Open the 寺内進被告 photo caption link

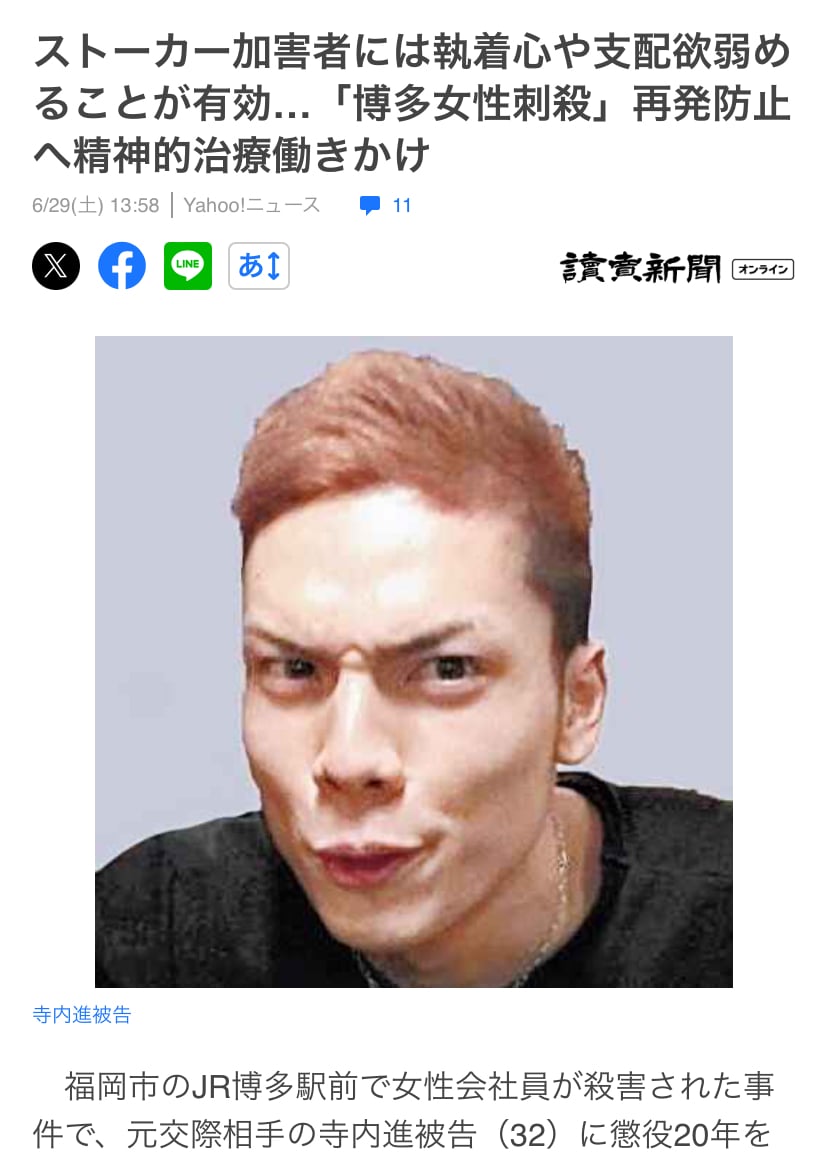82,1015
